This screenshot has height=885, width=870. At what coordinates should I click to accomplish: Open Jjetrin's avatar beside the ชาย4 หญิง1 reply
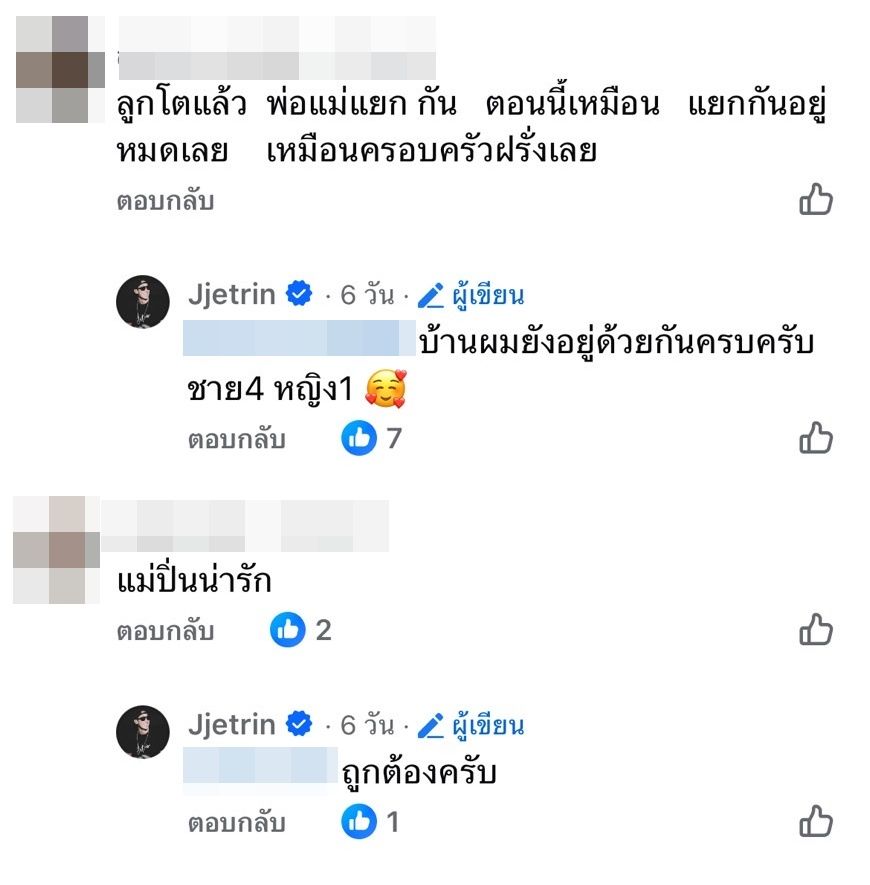point(143,301)
